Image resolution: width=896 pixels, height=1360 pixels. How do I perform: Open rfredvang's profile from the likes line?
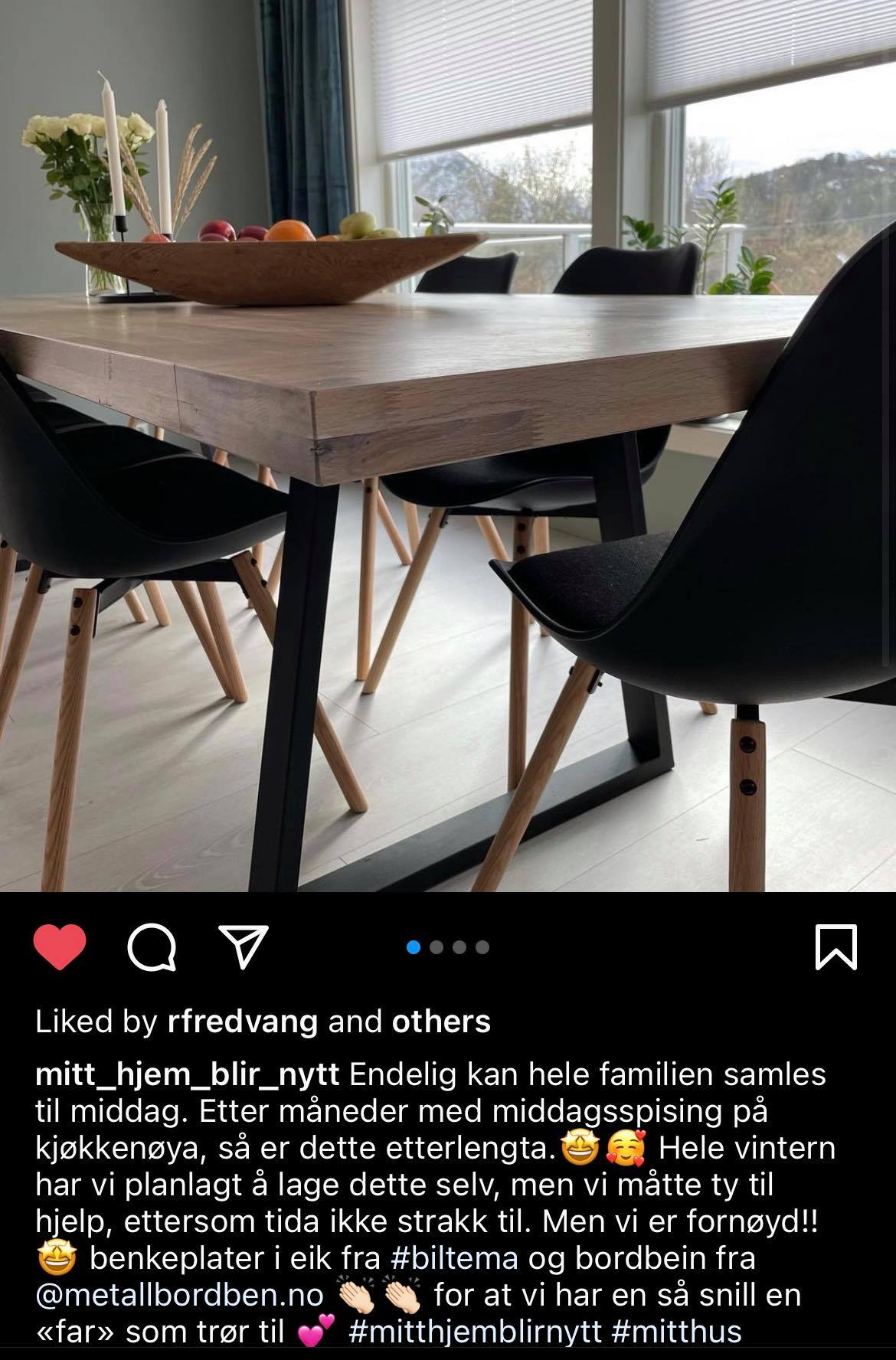click(242, 1022)
